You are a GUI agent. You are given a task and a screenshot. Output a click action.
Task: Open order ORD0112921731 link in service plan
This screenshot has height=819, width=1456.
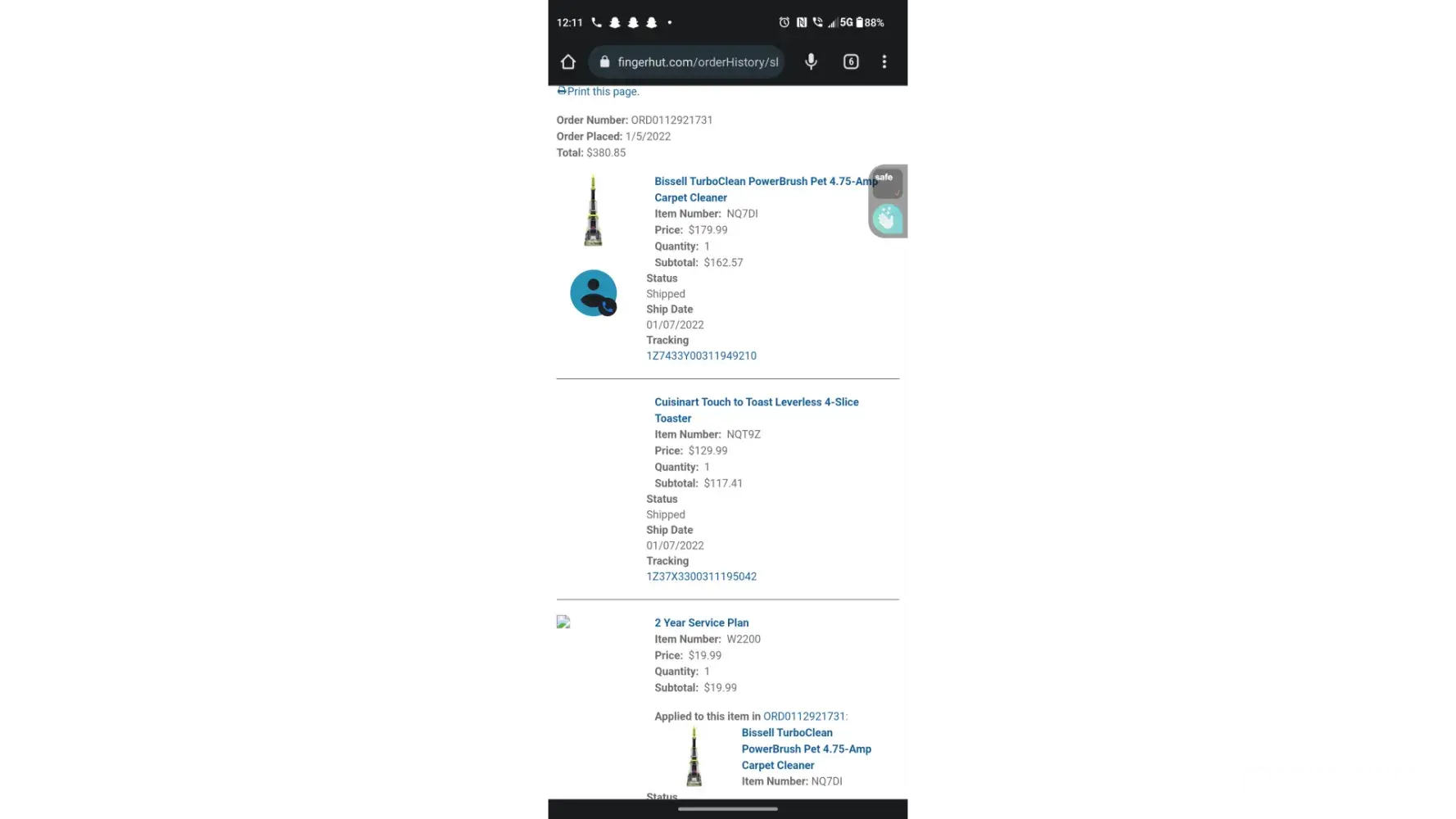804,716
